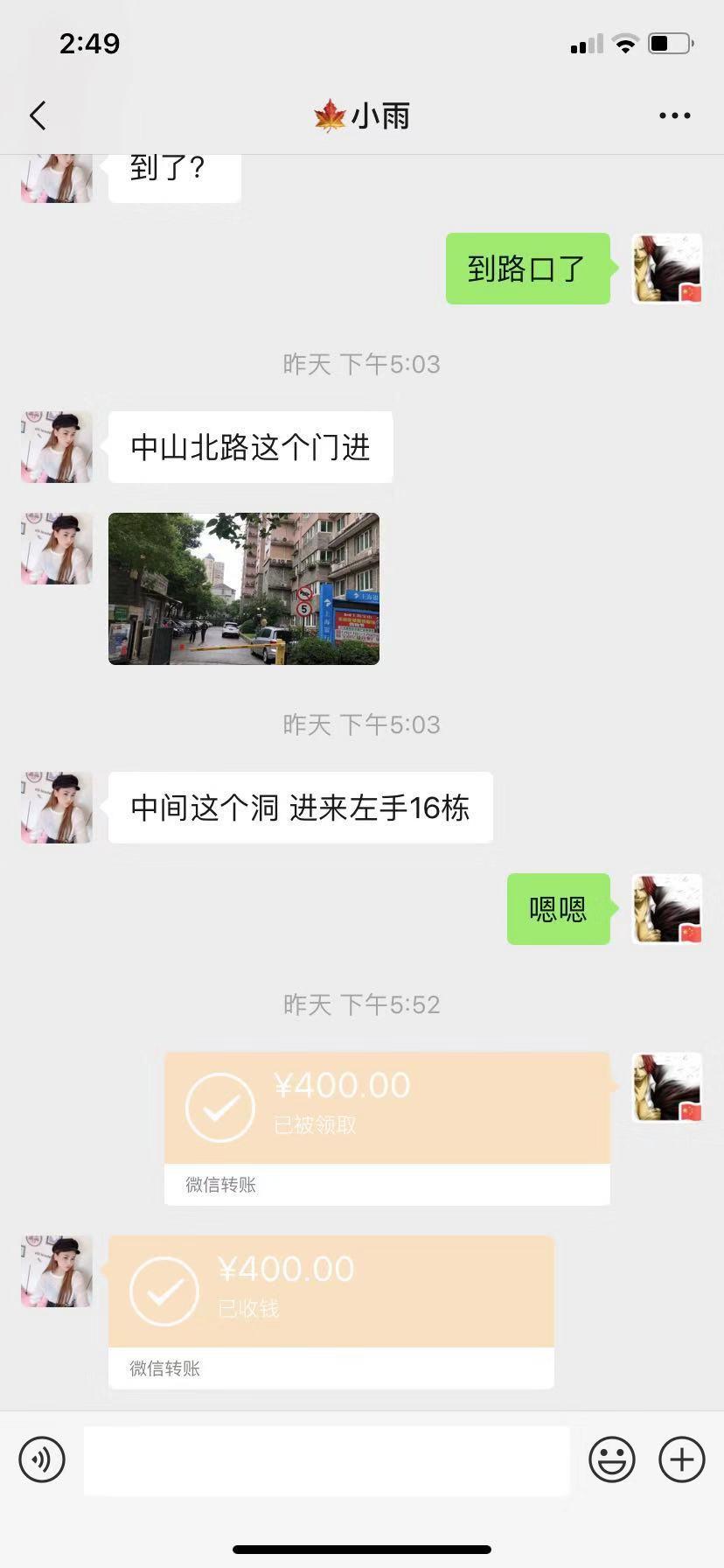The image size is (724, 1568).
Task: Open received ¥400.00 transfer marked 已收钱
Action: coord(331,1311)
